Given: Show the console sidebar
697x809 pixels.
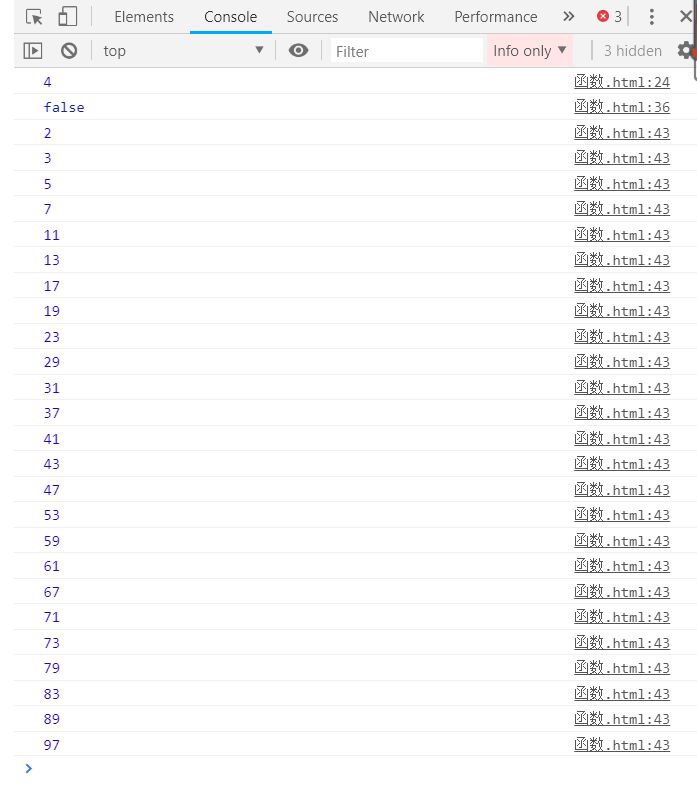Looking at the screenshot, I should (x=33, y=50).
